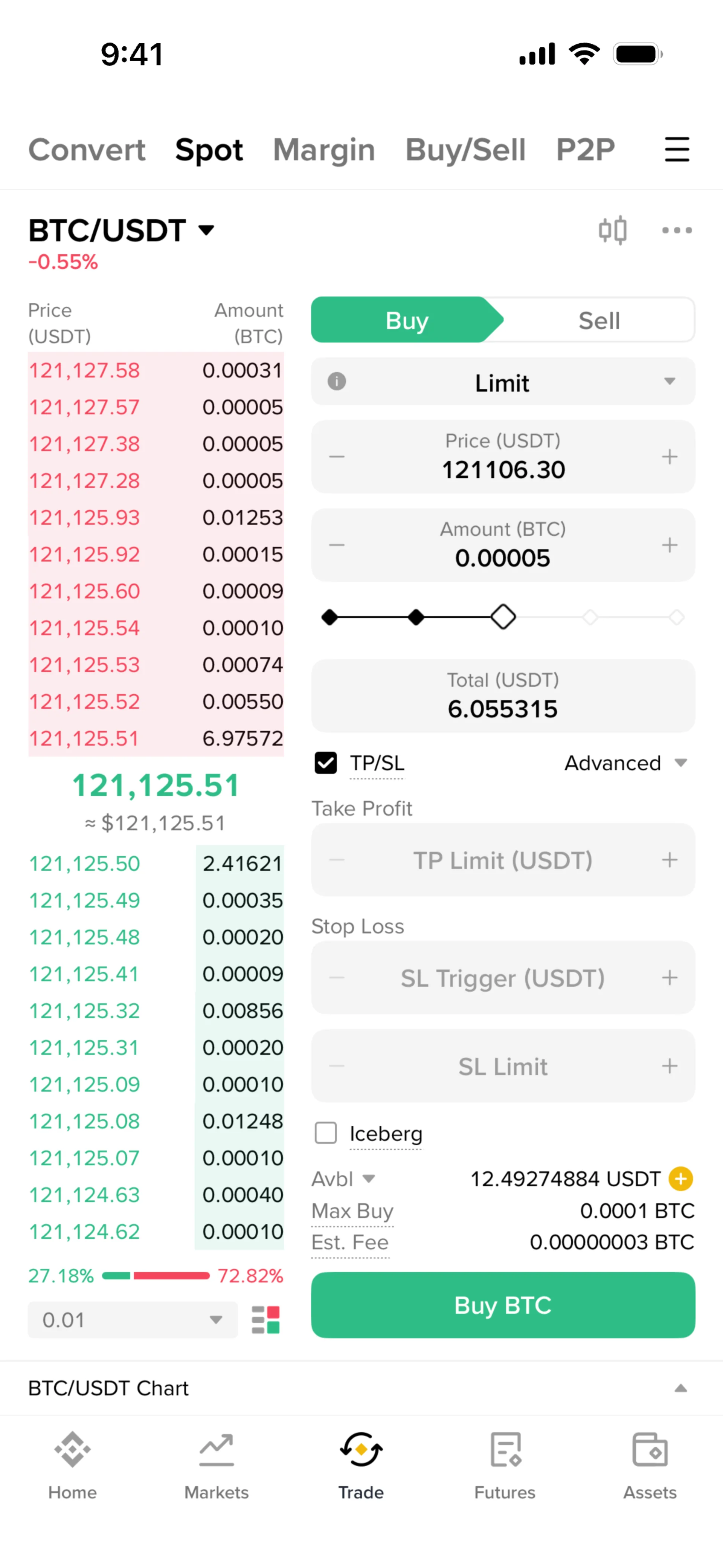This screenshot has height=1568, width=723.
Task: Fill in the SL Trigger (USDT) field
Action: [503, 978]
